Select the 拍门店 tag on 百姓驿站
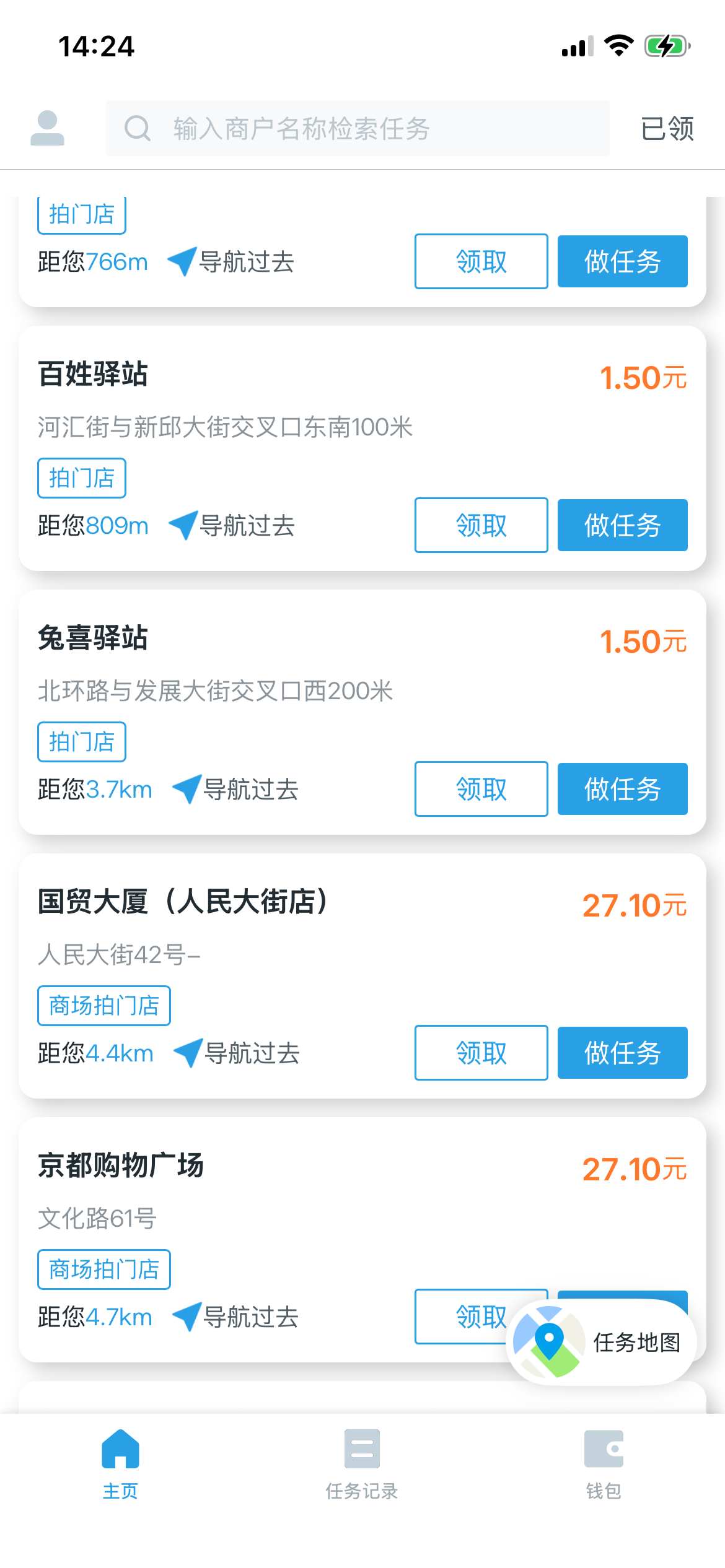Image resolution: width=725 pixels, height=1568 pixels. [x=81, y=477]
